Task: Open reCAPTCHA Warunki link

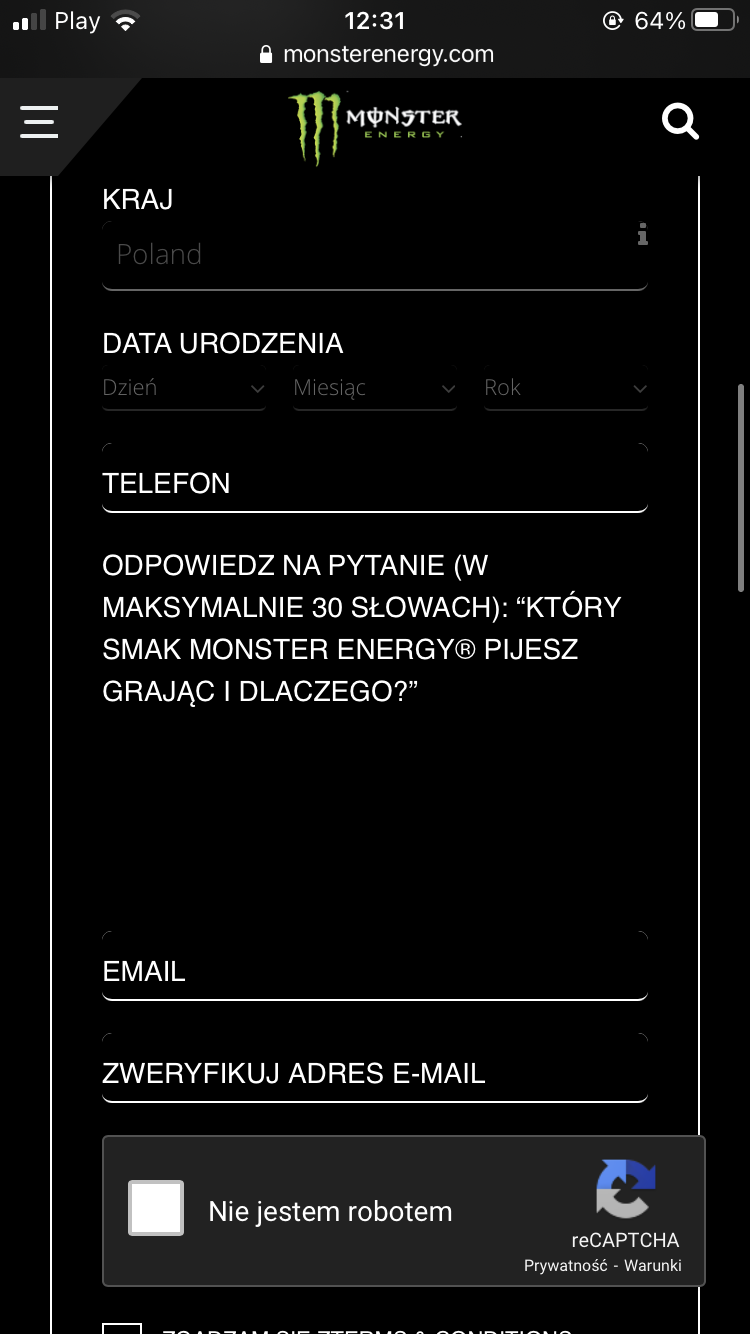Action: coord(654,1266)
